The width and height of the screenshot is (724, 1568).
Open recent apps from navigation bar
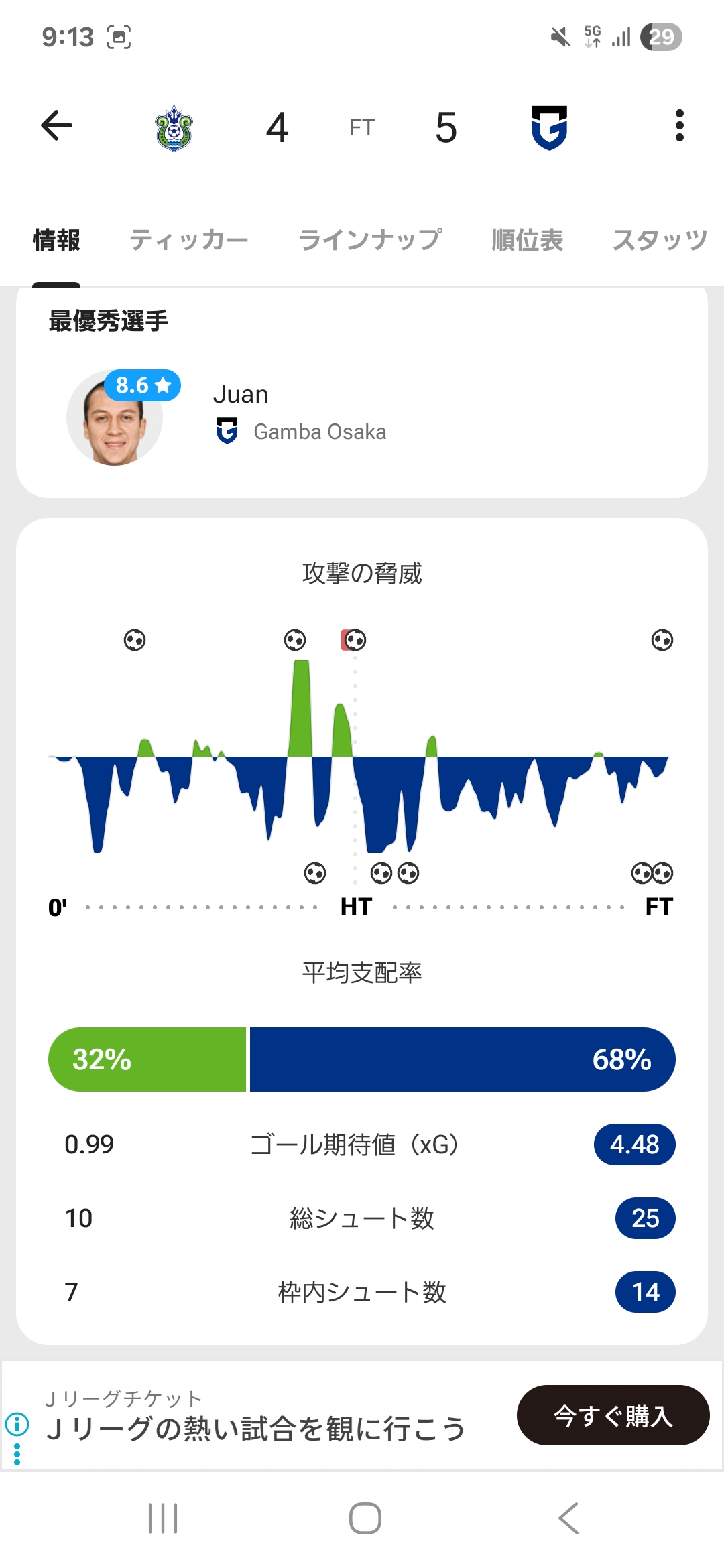(163, 1518)
